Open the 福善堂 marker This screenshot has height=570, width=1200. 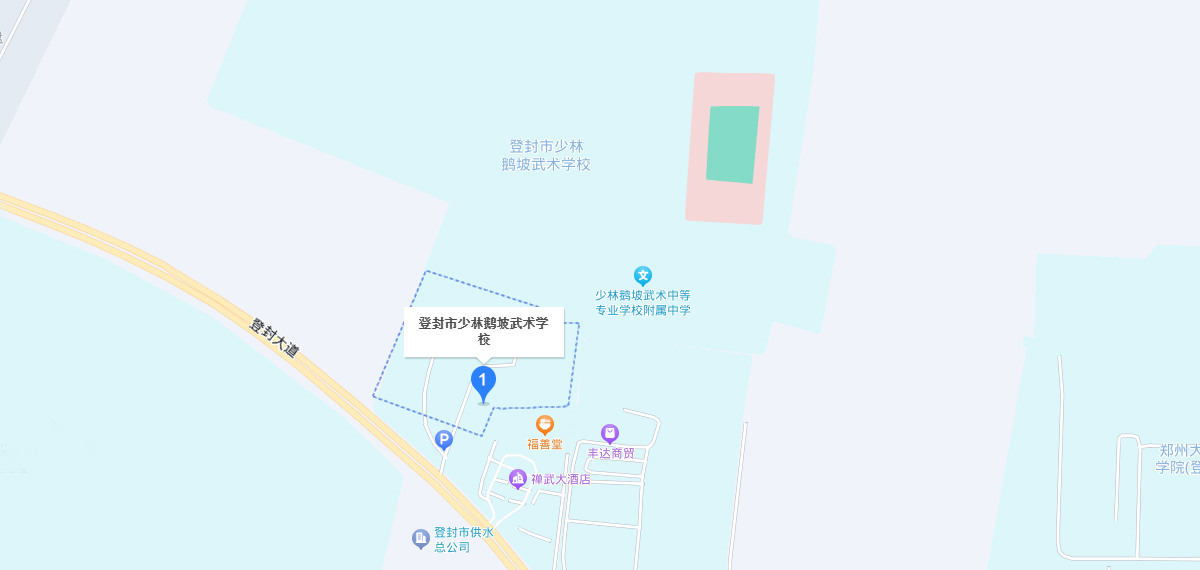click(545, 425)
